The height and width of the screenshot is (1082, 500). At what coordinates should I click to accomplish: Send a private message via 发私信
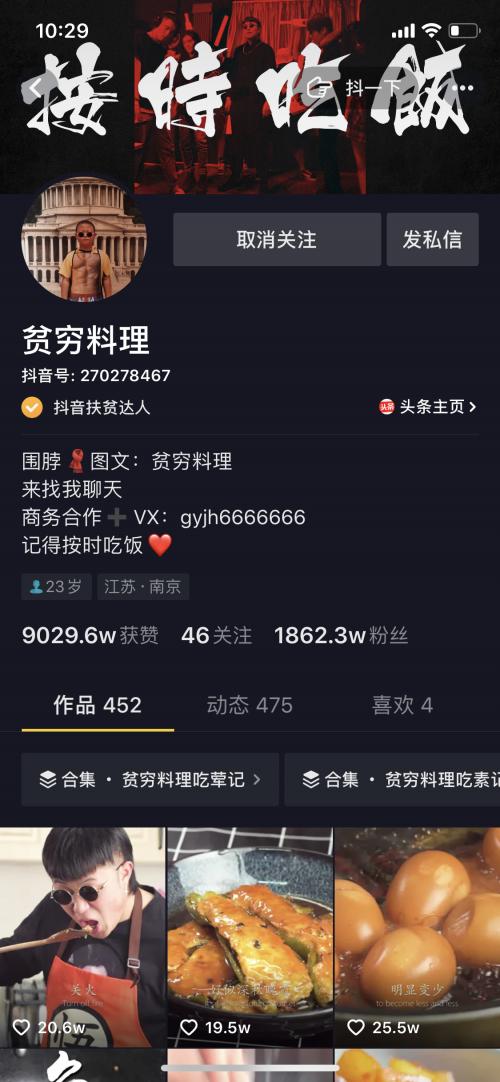(432, 239)
